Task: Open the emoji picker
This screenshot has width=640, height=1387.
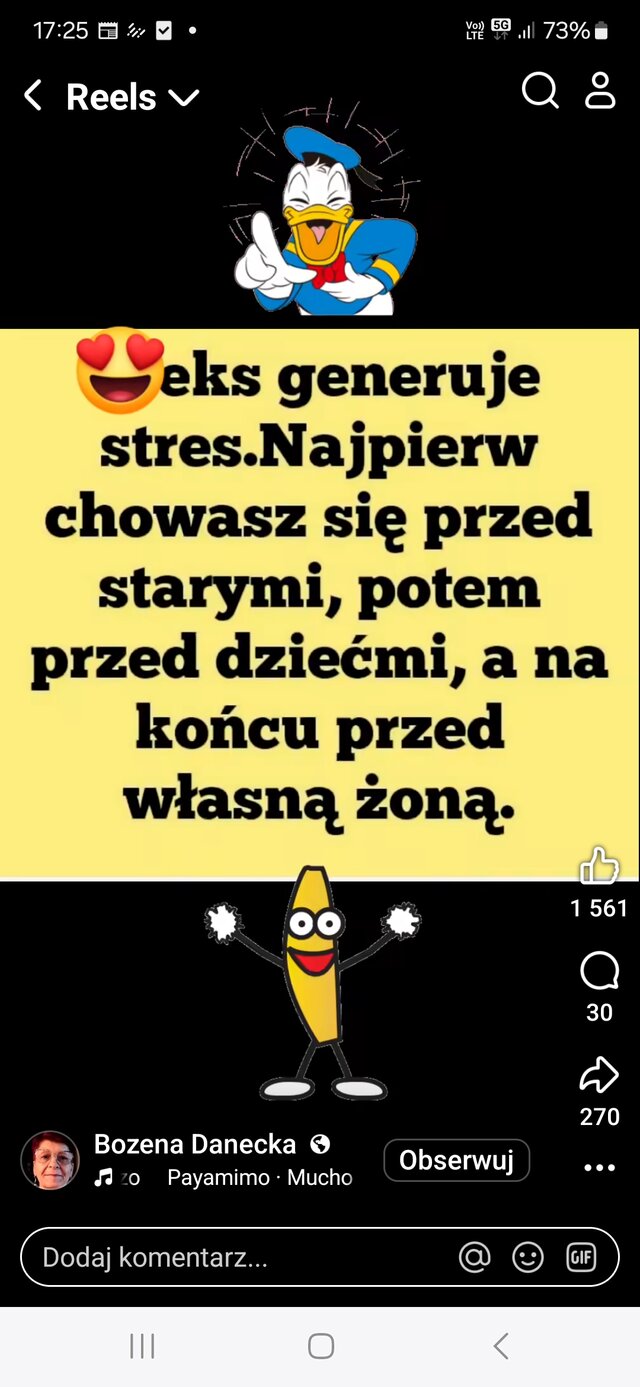Action: (528, 1257)
